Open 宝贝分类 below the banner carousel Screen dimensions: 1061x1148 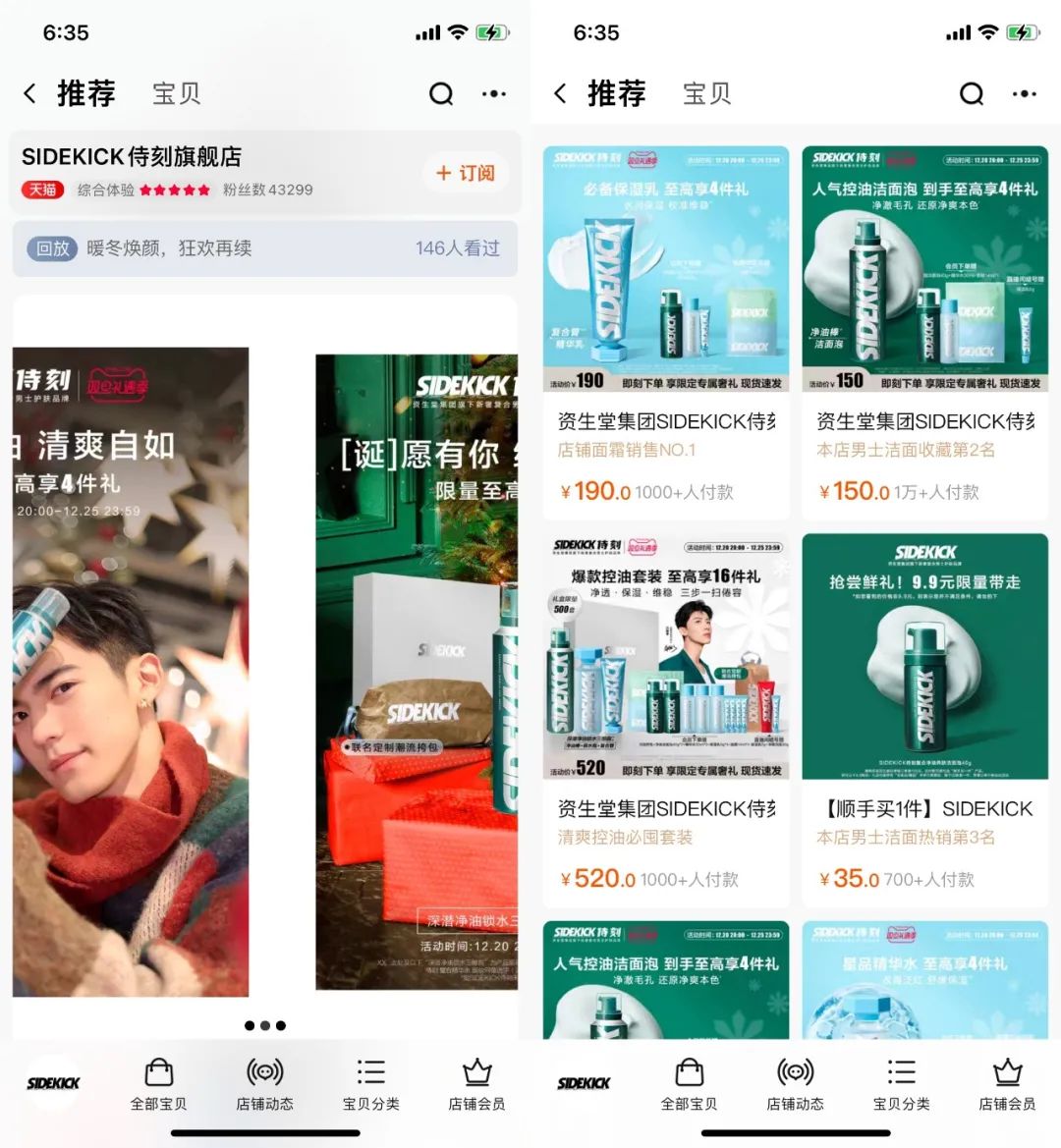tap(370, 1084)
